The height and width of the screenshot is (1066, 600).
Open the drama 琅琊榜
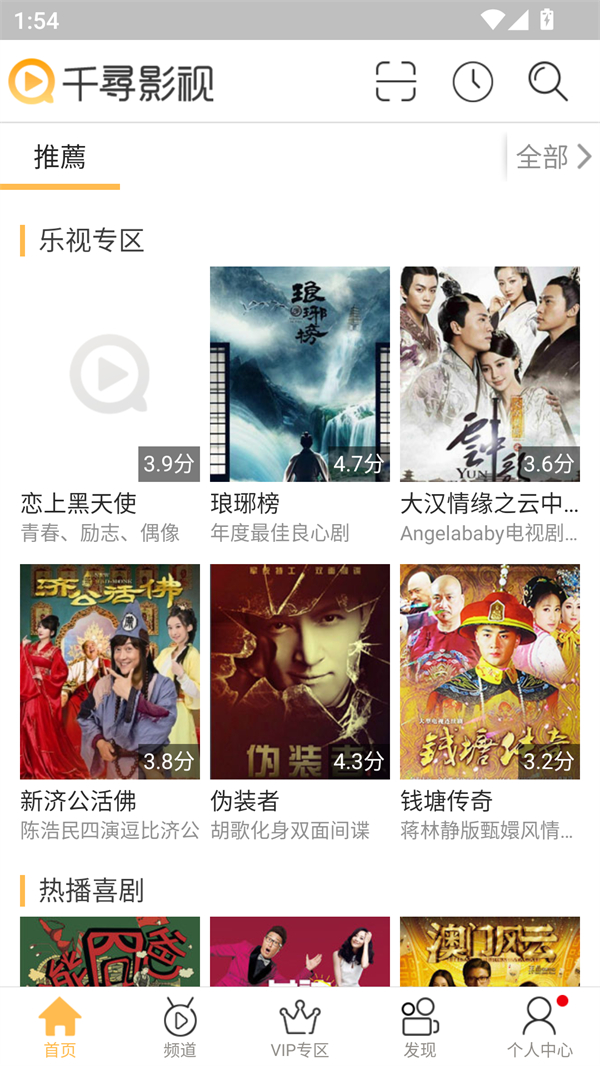click(x=300, y=374)
